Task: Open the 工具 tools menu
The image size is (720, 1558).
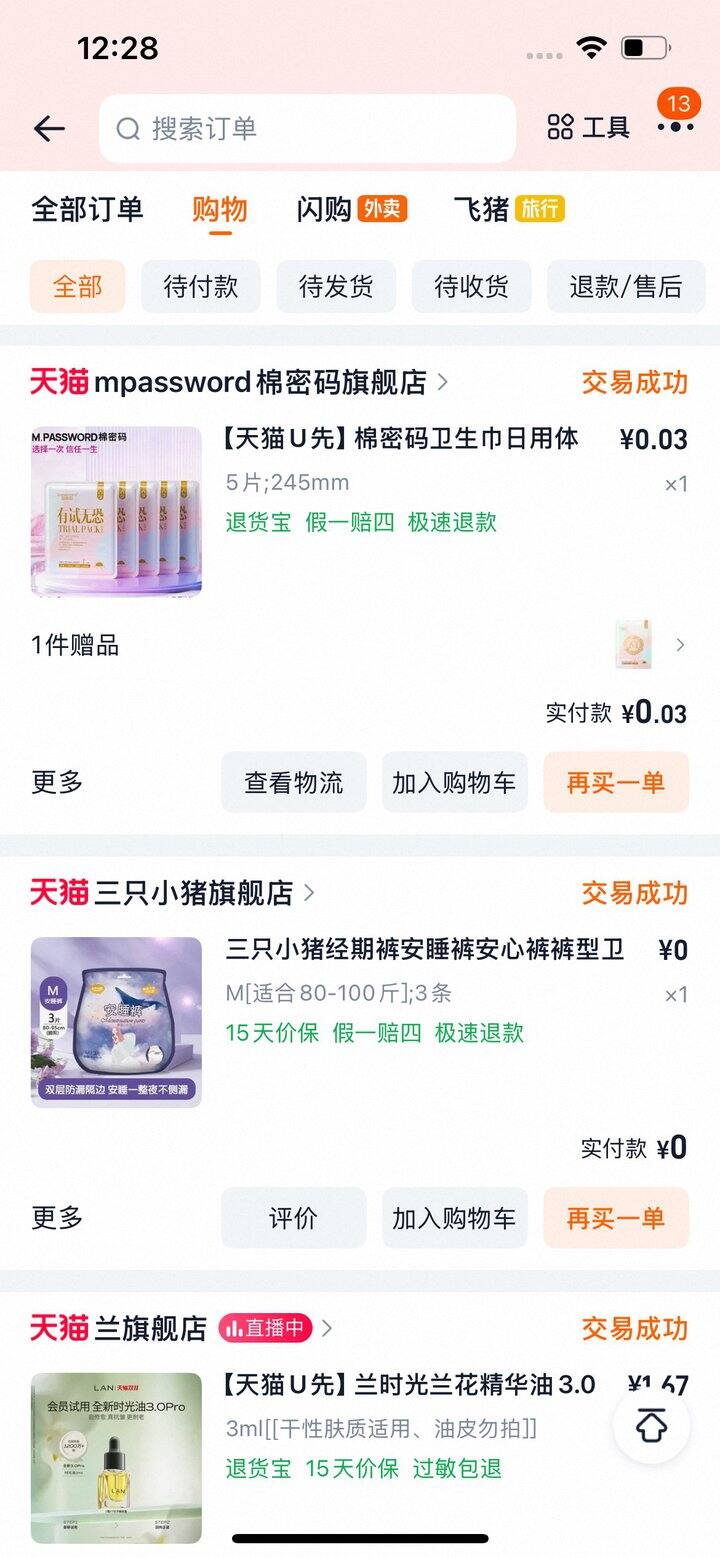Action: pos(589,128)
